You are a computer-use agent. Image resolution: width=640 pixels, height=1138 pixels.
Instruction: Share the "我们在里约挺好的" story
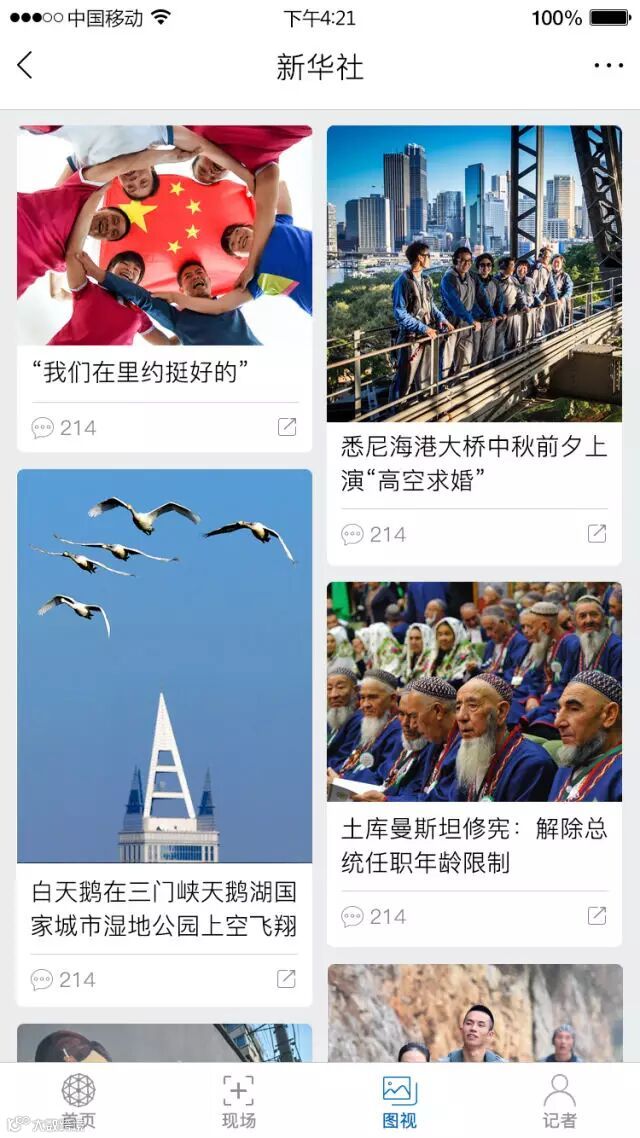(x=287, y=428)
